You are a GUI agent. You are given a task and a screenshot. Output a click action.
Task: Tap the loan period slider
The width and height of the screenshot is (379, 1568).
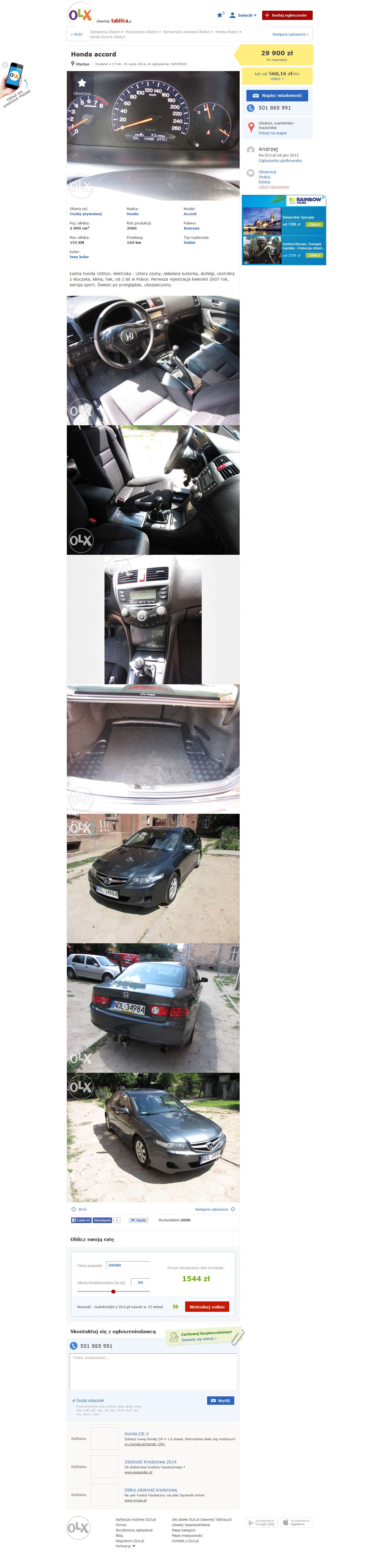[x=113, y=1291]
